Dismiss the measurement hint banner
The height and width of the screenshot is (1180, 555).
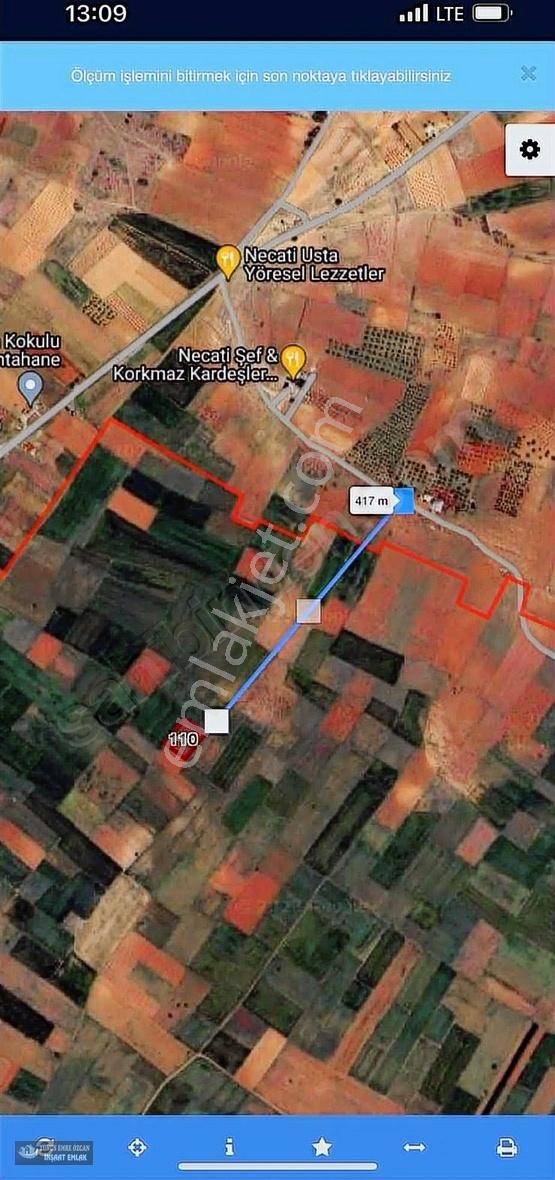528,74
